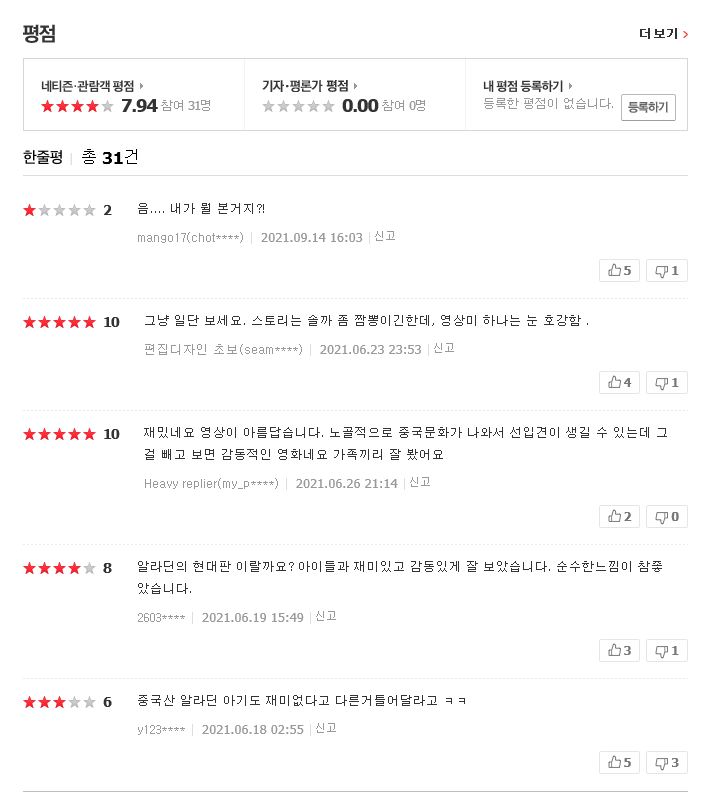Report y123****'s review

tap(326, 729)
